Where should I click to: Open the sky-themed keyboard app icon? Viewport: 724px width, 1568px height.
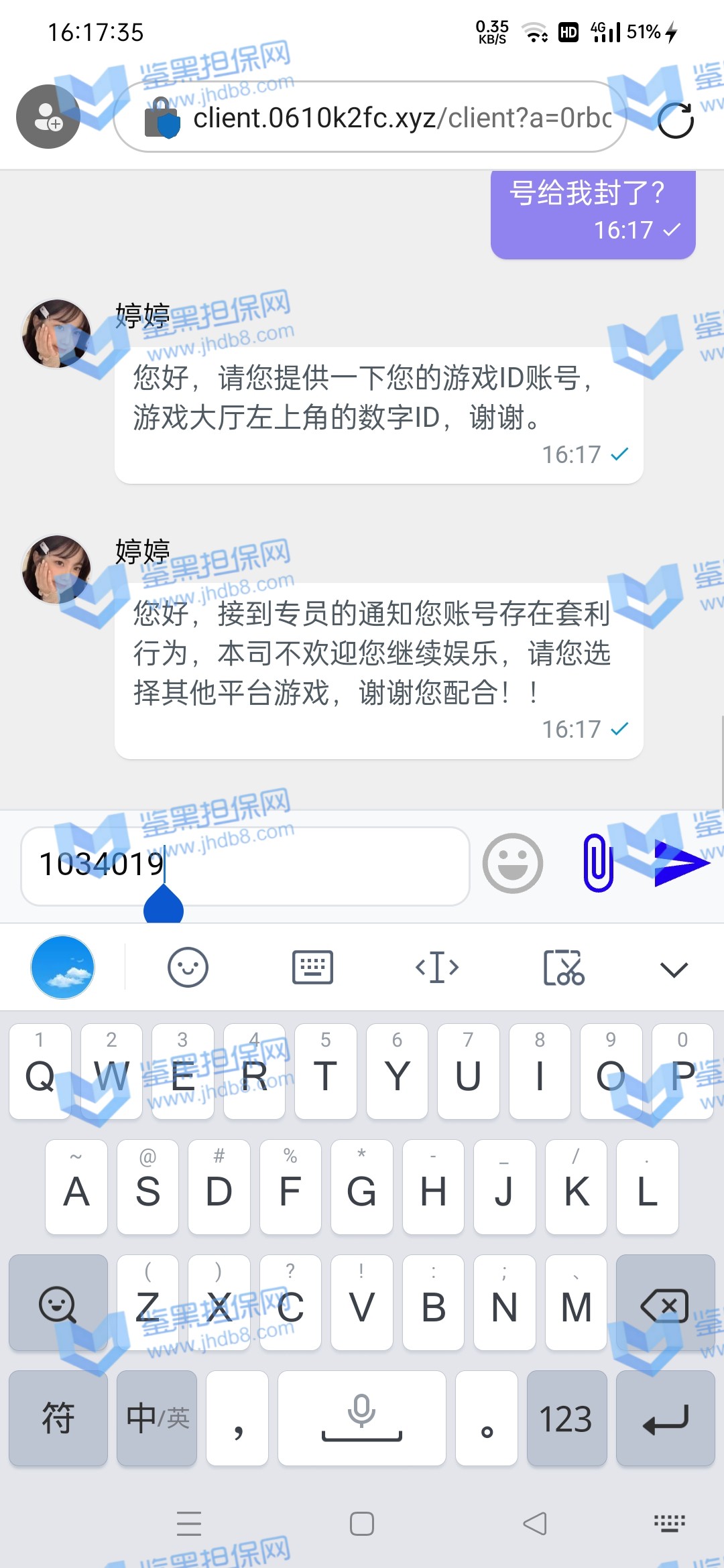point(63,967)
